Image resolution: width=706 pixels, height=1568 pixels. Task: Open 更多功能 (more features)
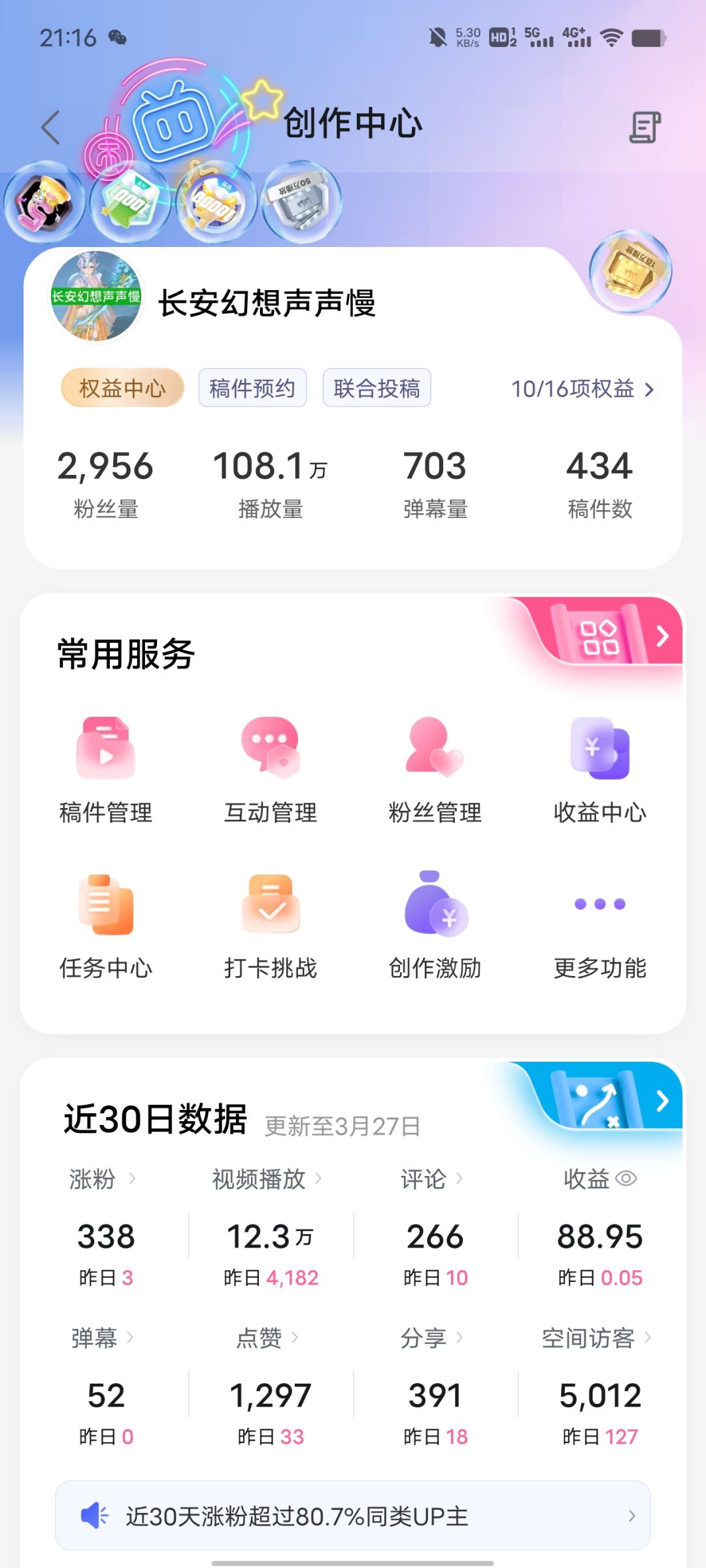[600, 928]
